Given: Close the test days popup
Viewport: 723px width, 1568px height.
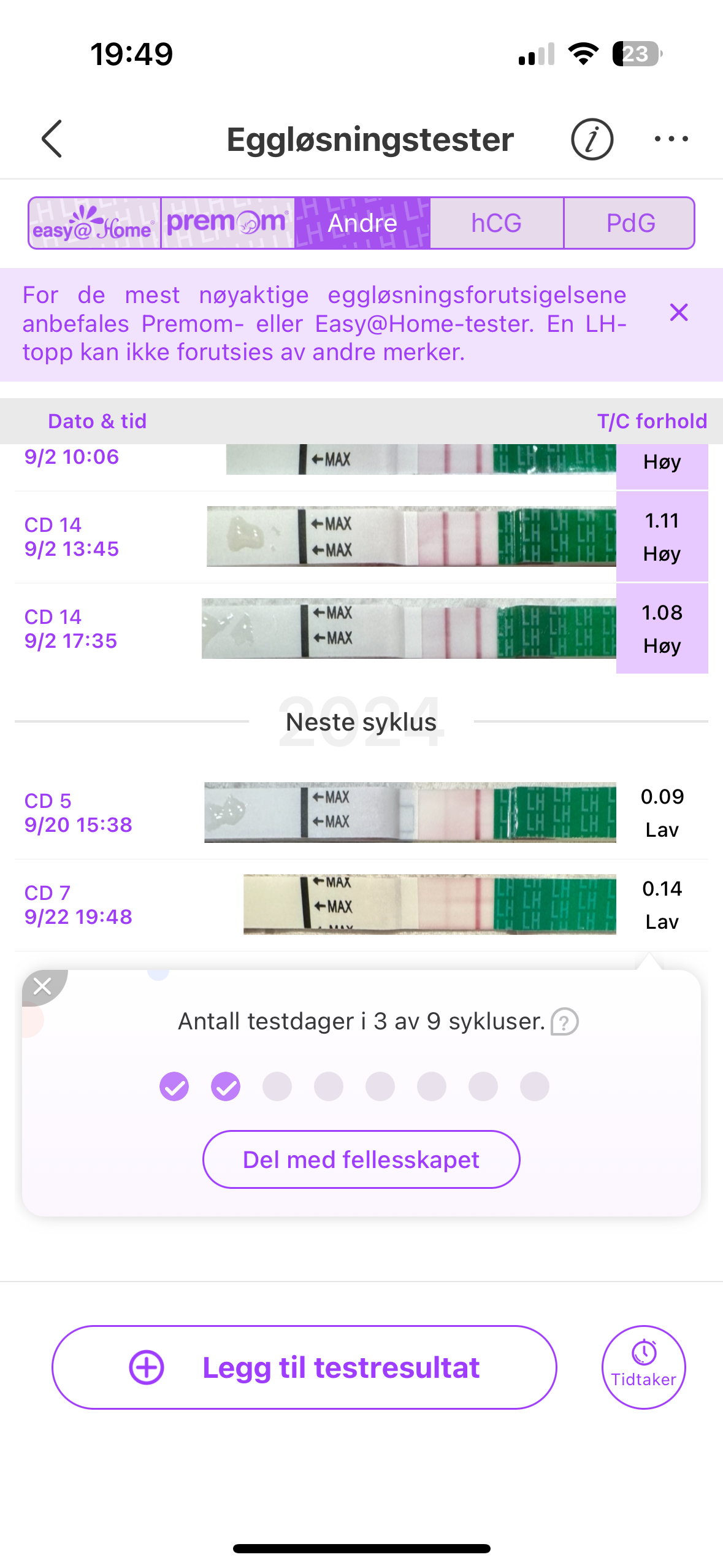Looking at the screenshot, I should [42, 986].
